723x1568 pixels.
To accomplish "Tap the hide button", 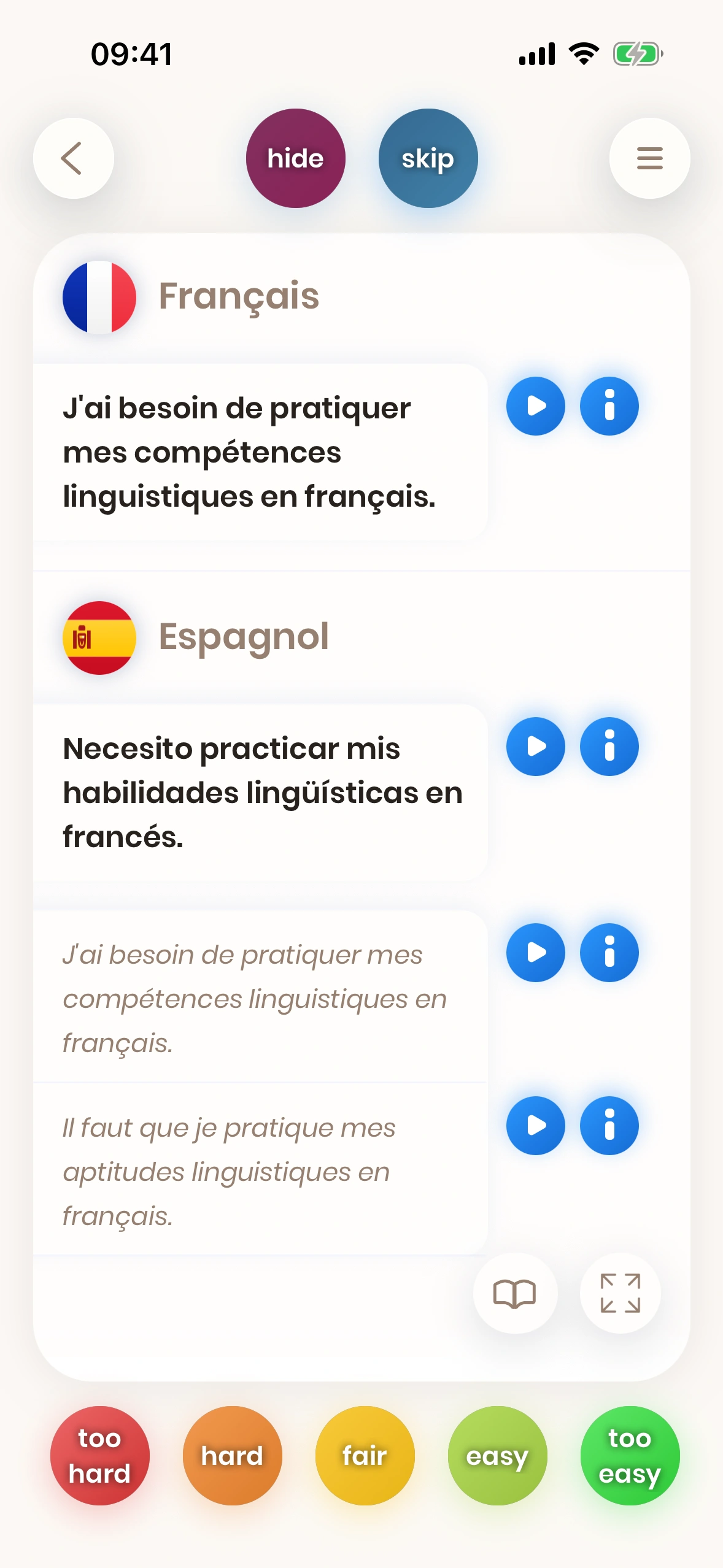I will tap(295, 158).
